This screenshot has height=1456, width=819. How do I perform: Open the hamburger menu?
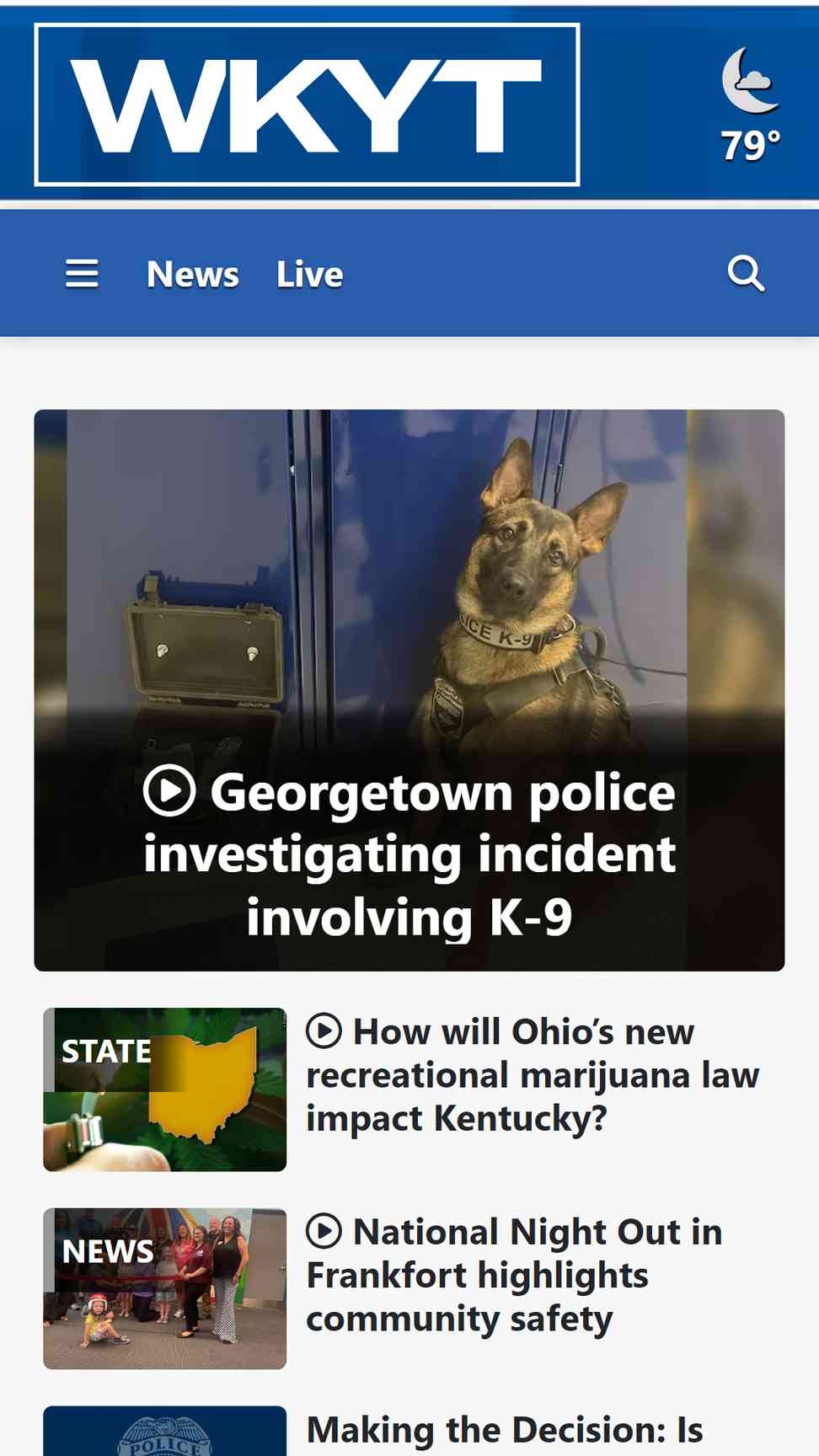(82, 274)
